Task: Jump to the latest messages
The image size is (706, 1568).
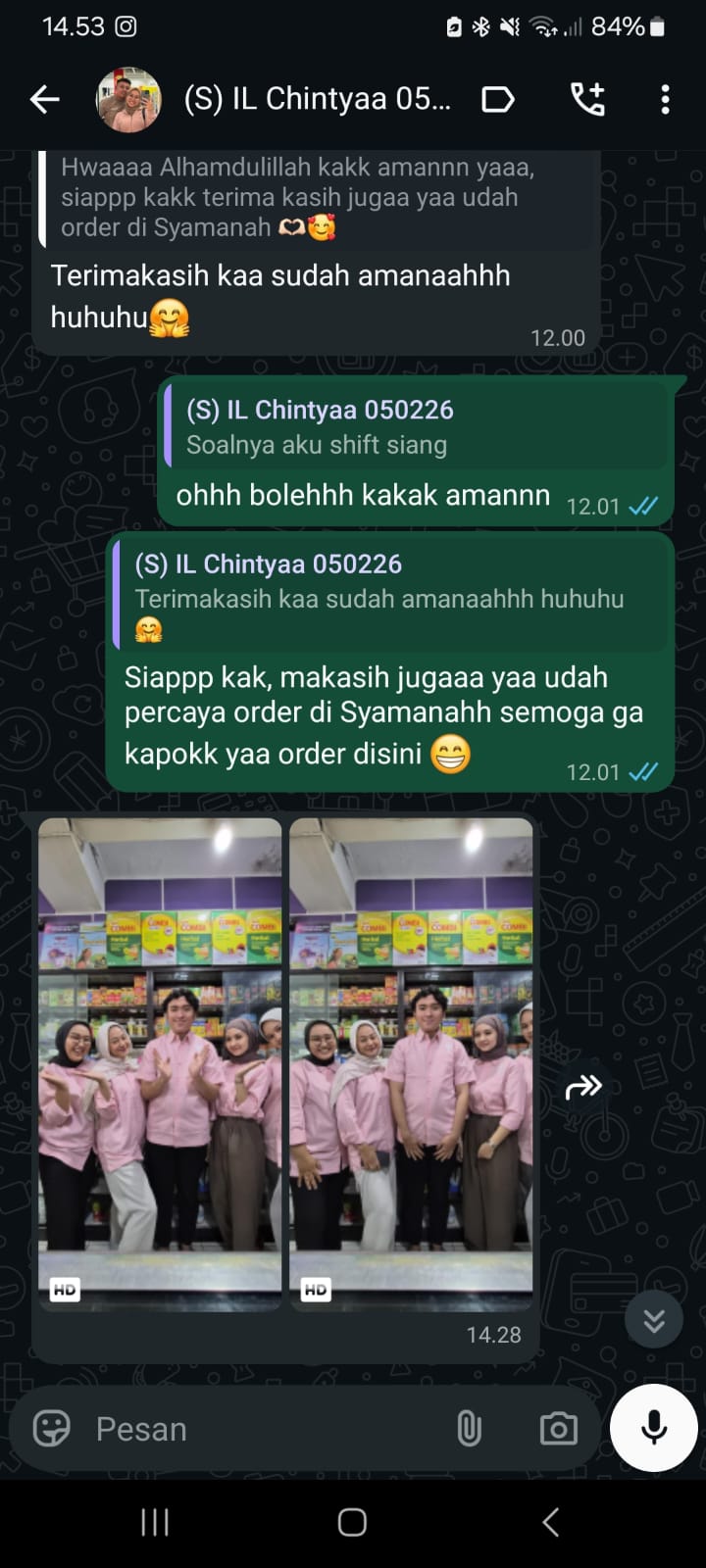Action: pos(653,1321)
